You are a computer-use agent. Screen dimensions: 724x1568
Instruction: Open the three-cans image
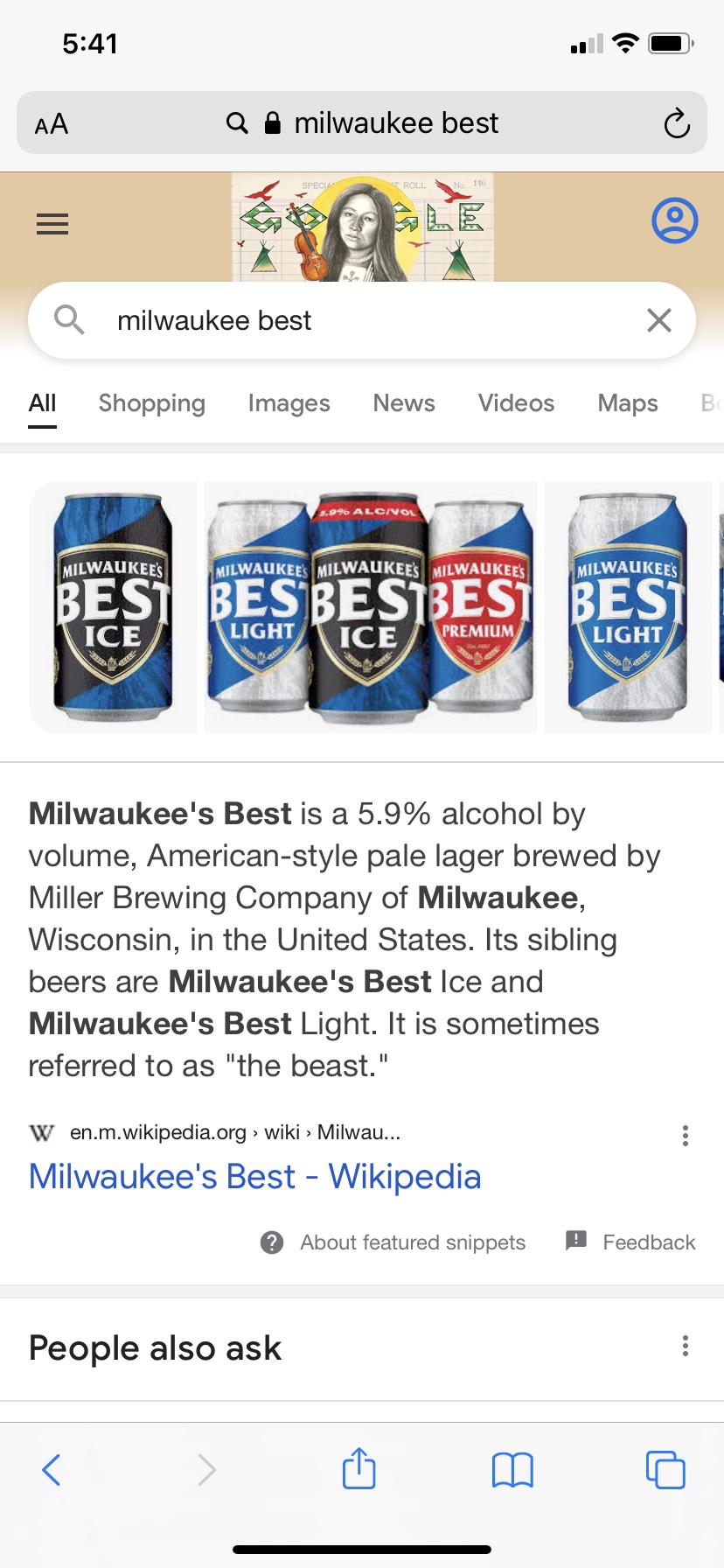pyautogui.click(x=370, y=607)
